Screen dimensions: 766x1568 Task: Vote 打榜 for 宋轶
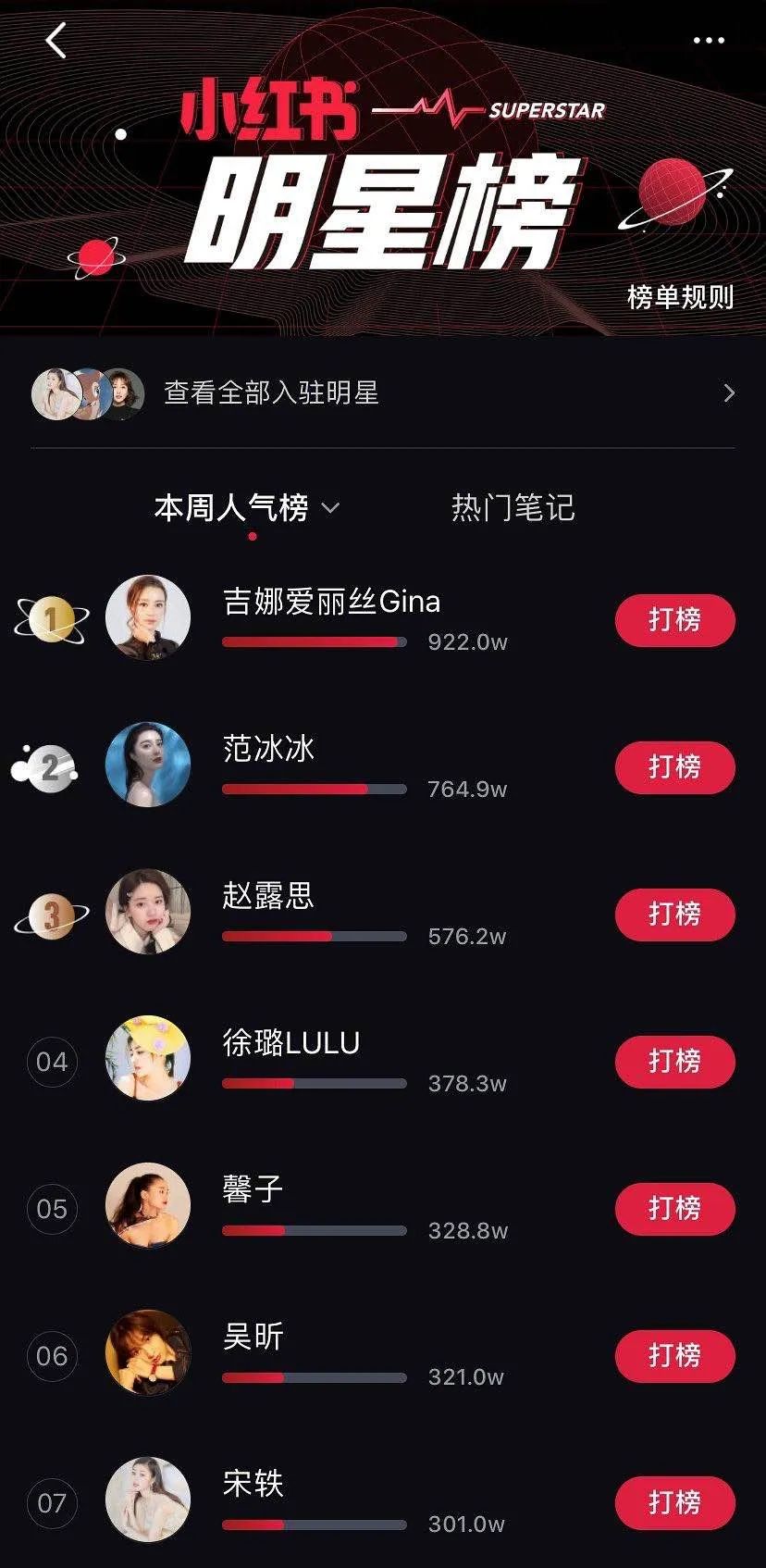point(674,1503)
